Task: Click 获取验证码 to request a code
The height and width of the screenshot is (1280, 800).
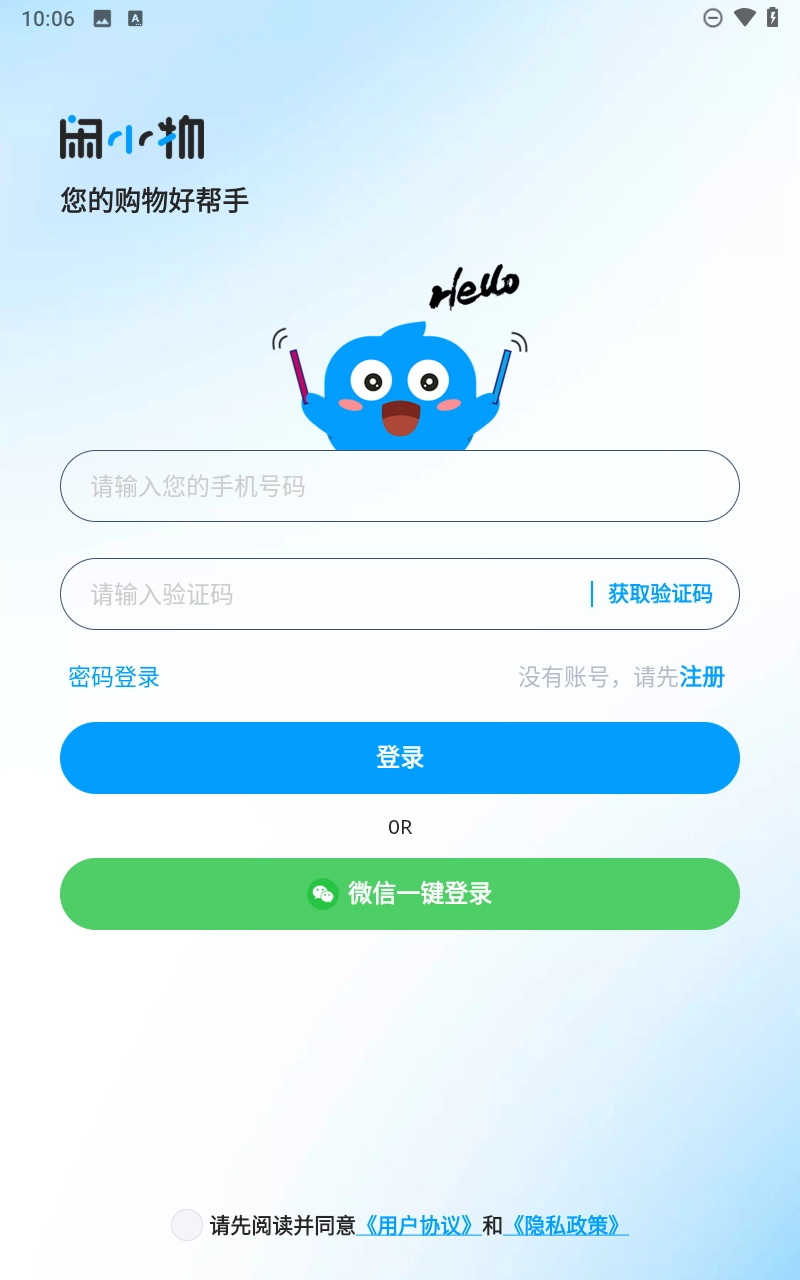Action: [x=658, y=594]
